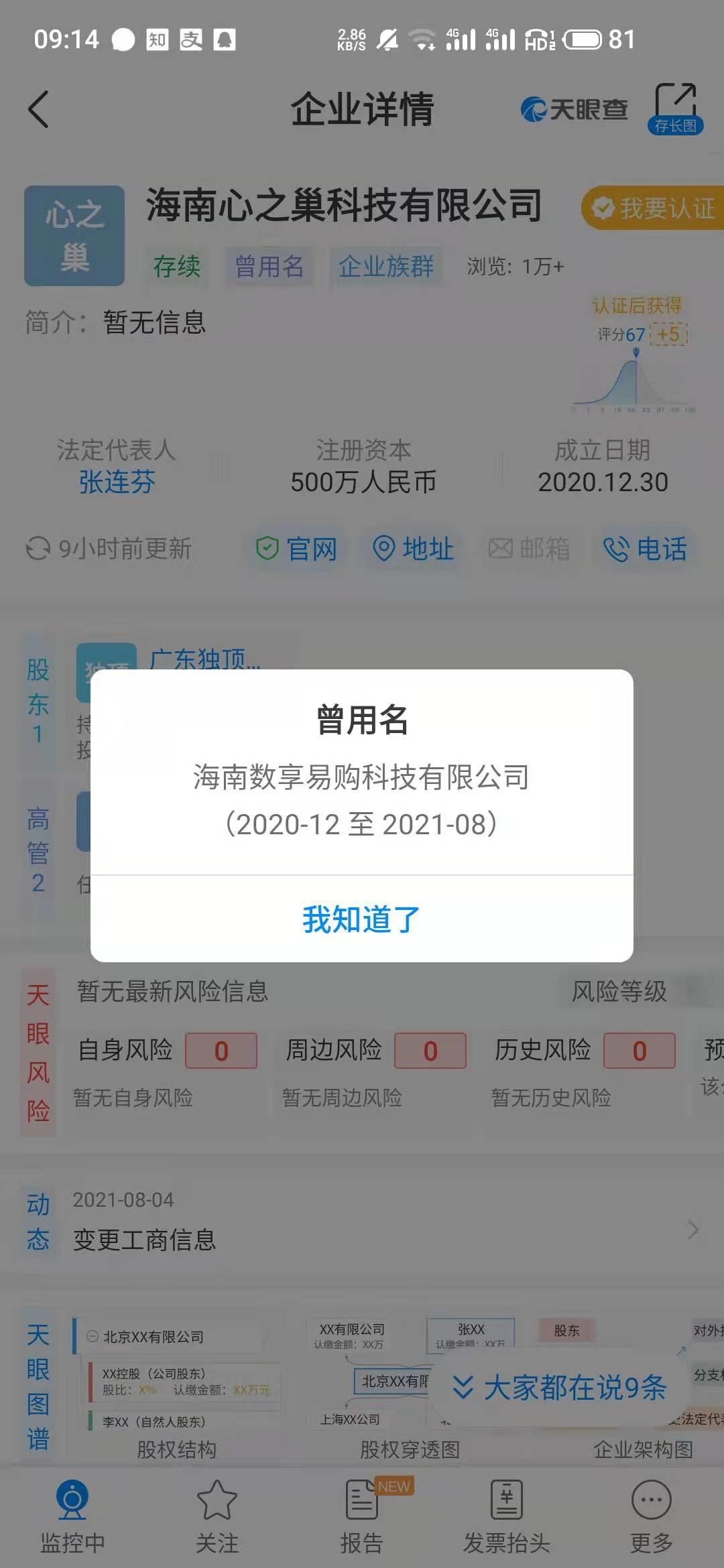Viewport: 724px width, 1568px height.
Task: Open 历史风险 details
Action: (585, 1051)
